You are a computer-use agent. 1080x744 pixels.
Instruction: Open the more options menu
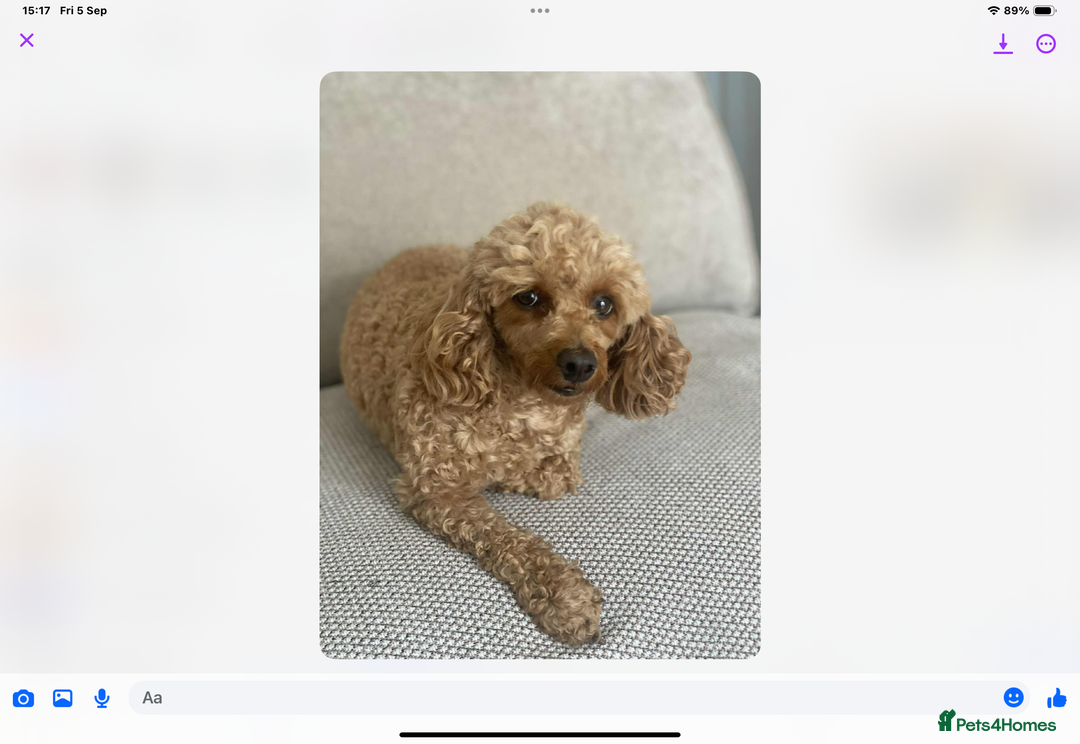(1046, 44)
